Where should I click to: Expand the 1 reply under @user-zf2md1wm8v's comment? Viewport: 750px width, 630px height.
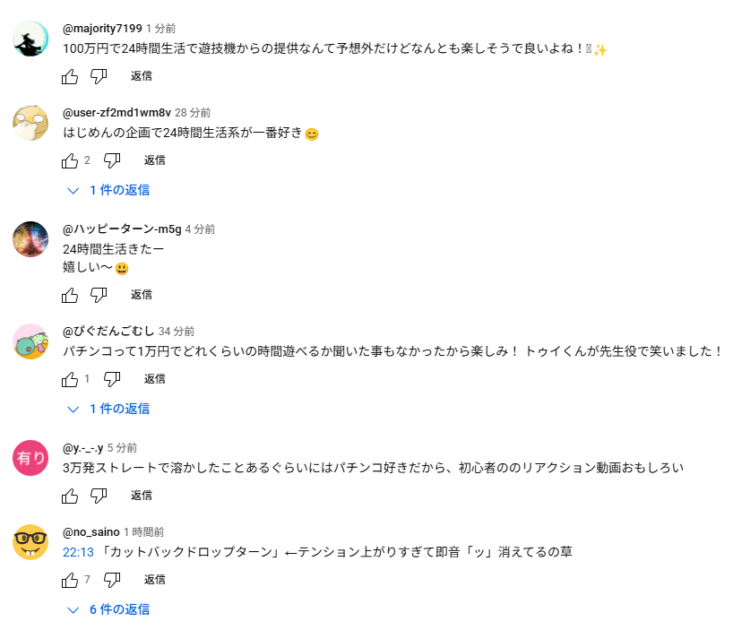[109, 190]
